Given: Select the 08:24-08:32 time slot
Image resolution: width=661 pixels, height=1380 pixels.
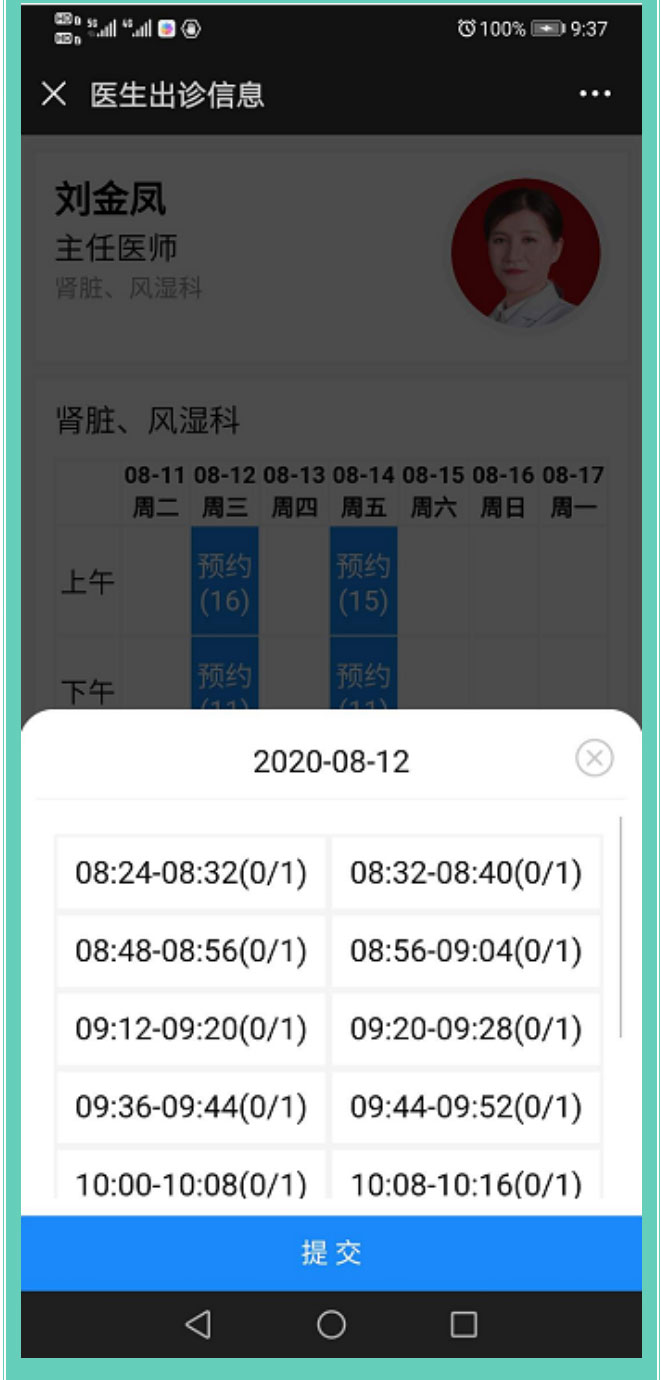Looking at the screenshot, I should tap(191, 872).
